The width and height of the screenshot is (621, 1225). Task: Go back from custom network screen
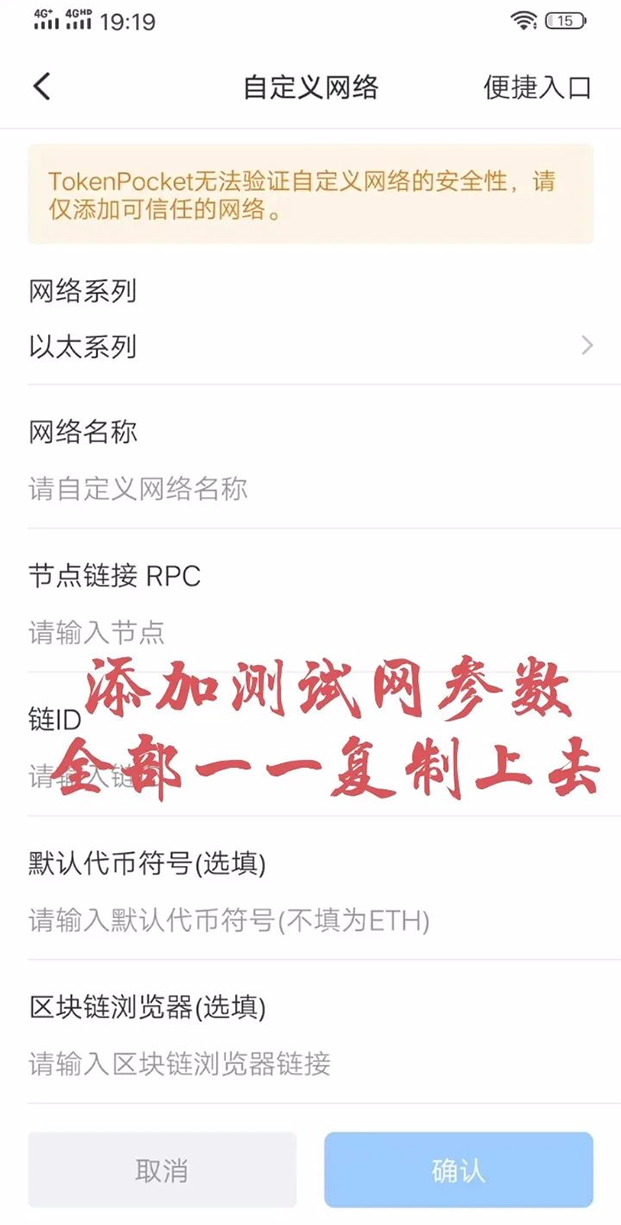pyautogui.click(x=42, y=87)
